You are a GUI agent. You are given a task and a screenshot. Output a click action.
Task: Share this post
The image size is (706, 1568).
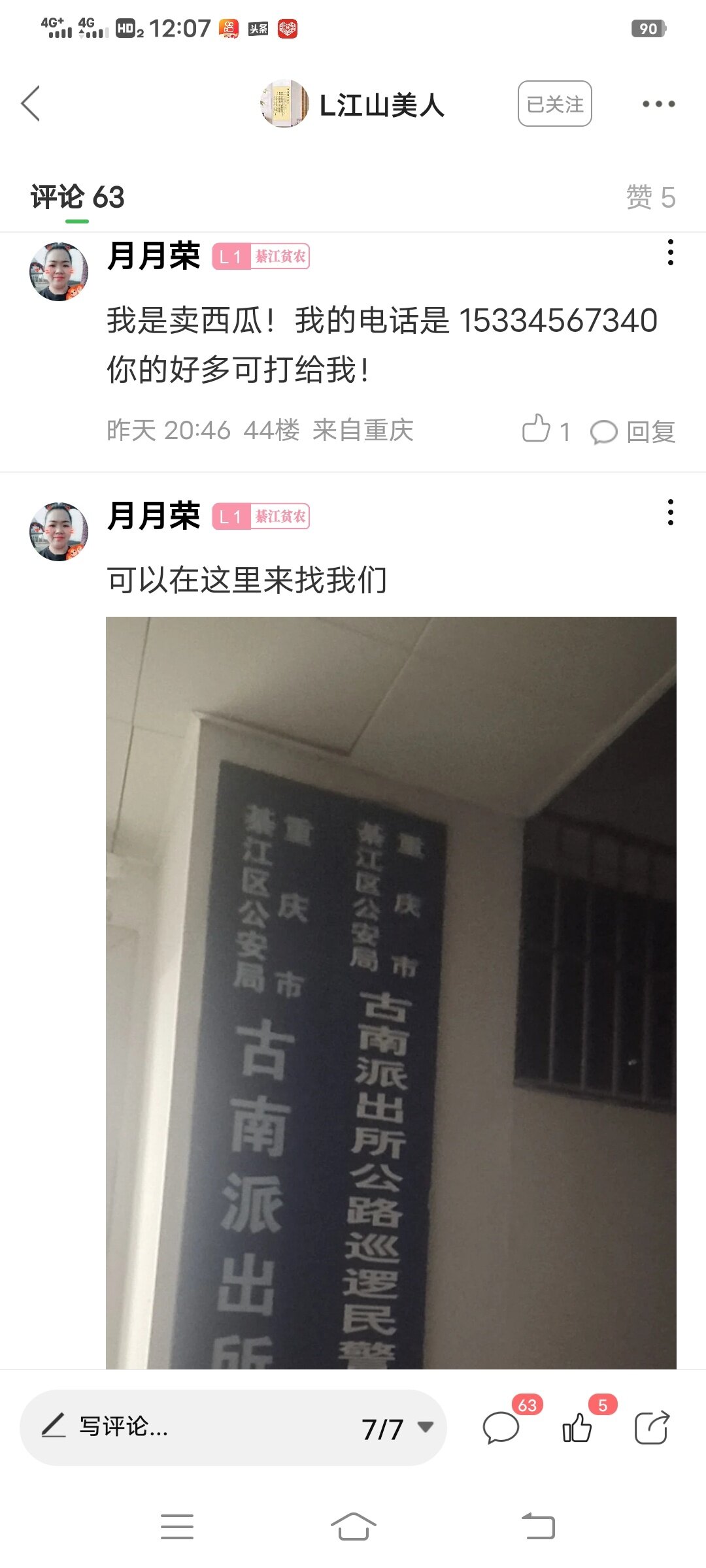click(x=652, y=1427)
